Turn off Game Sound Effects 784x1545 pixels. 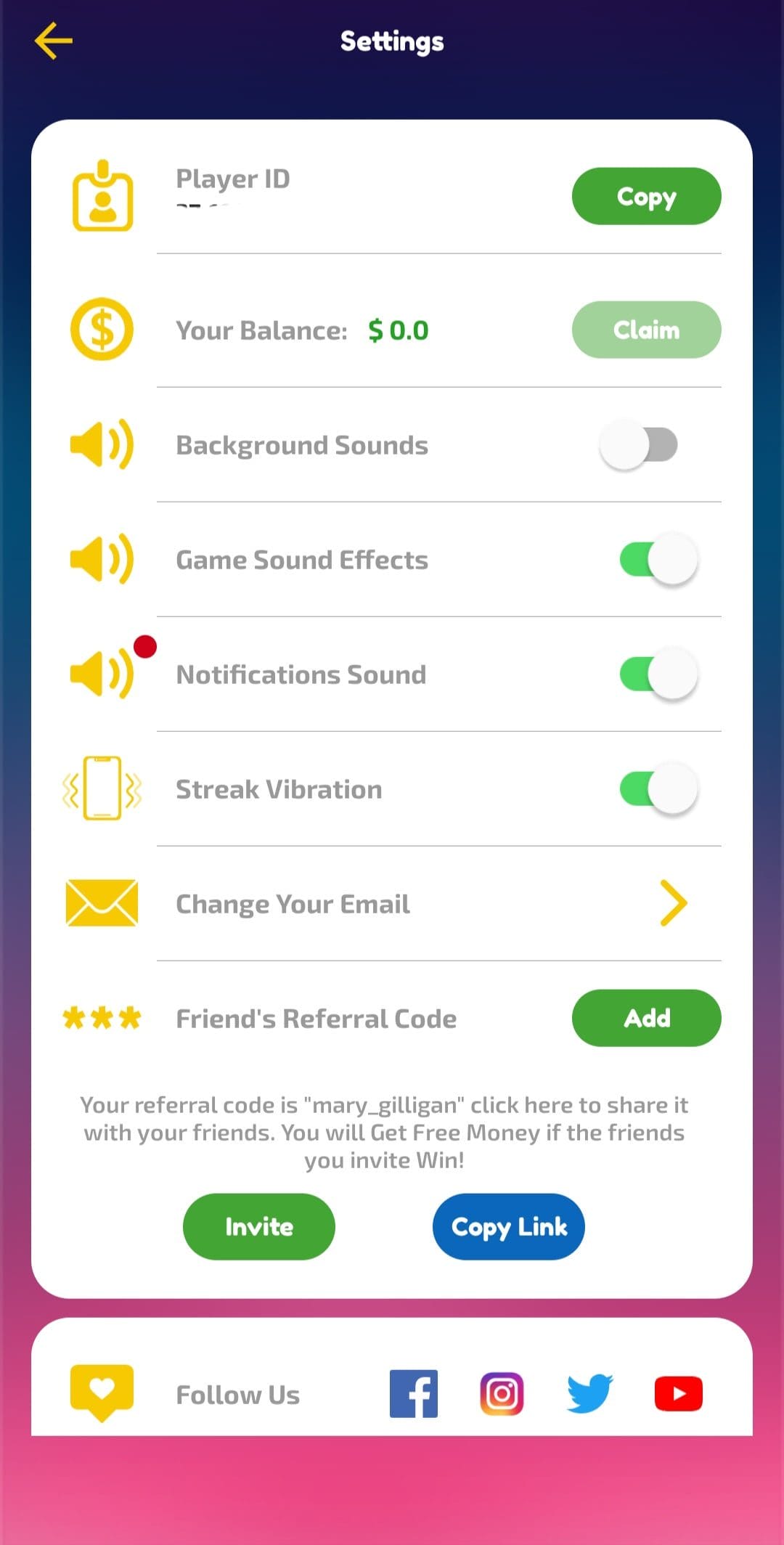[658, 559]
